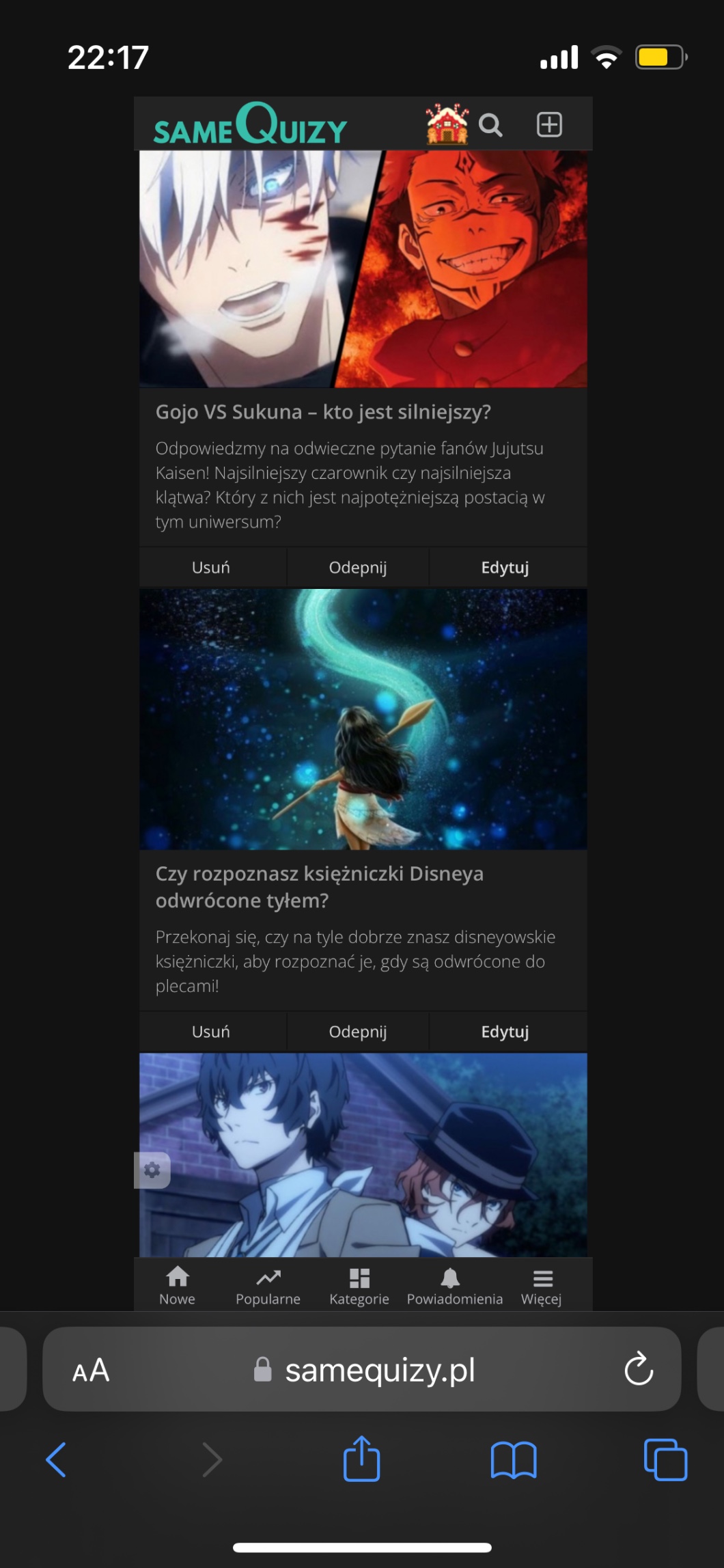Tap Odepnij under the Disney princesses quiz
The width and height of the screenshot is (724, 1568).
coord(358,1032)
